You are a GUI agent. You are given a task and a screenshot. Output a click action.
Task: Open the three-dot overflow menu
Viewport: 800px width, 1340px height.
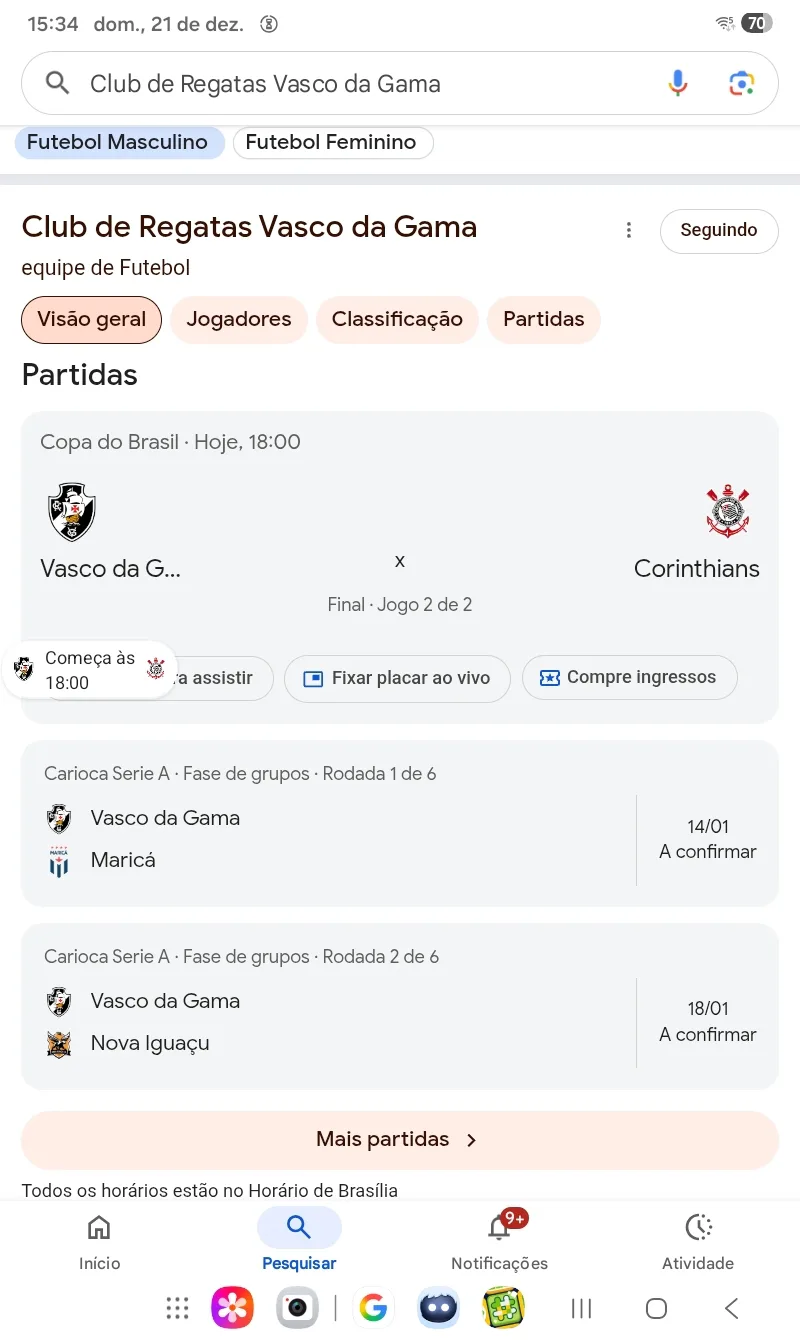pyautogui.click(x=629, y=231)
